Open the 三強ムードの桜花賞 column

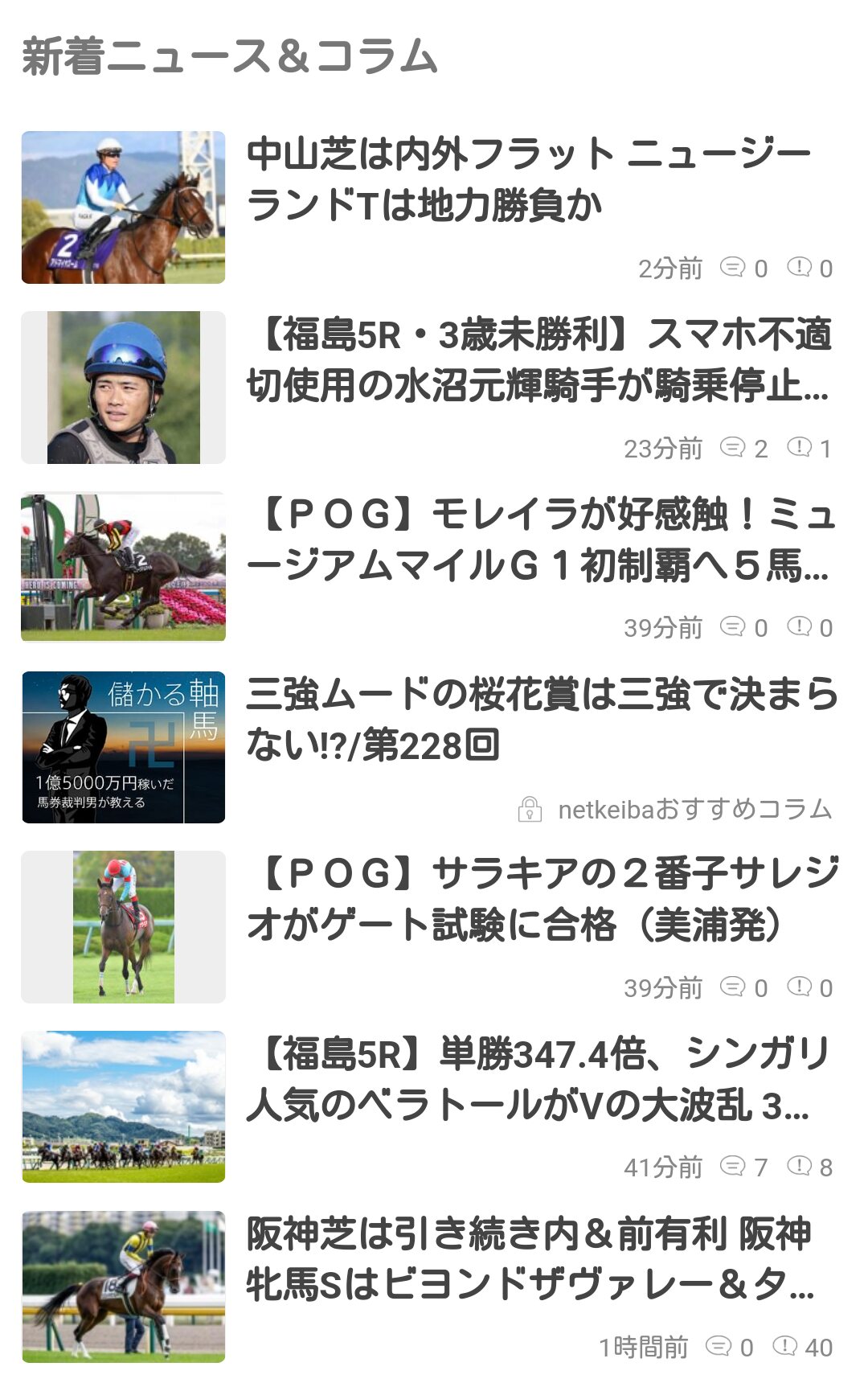(538, 720)
